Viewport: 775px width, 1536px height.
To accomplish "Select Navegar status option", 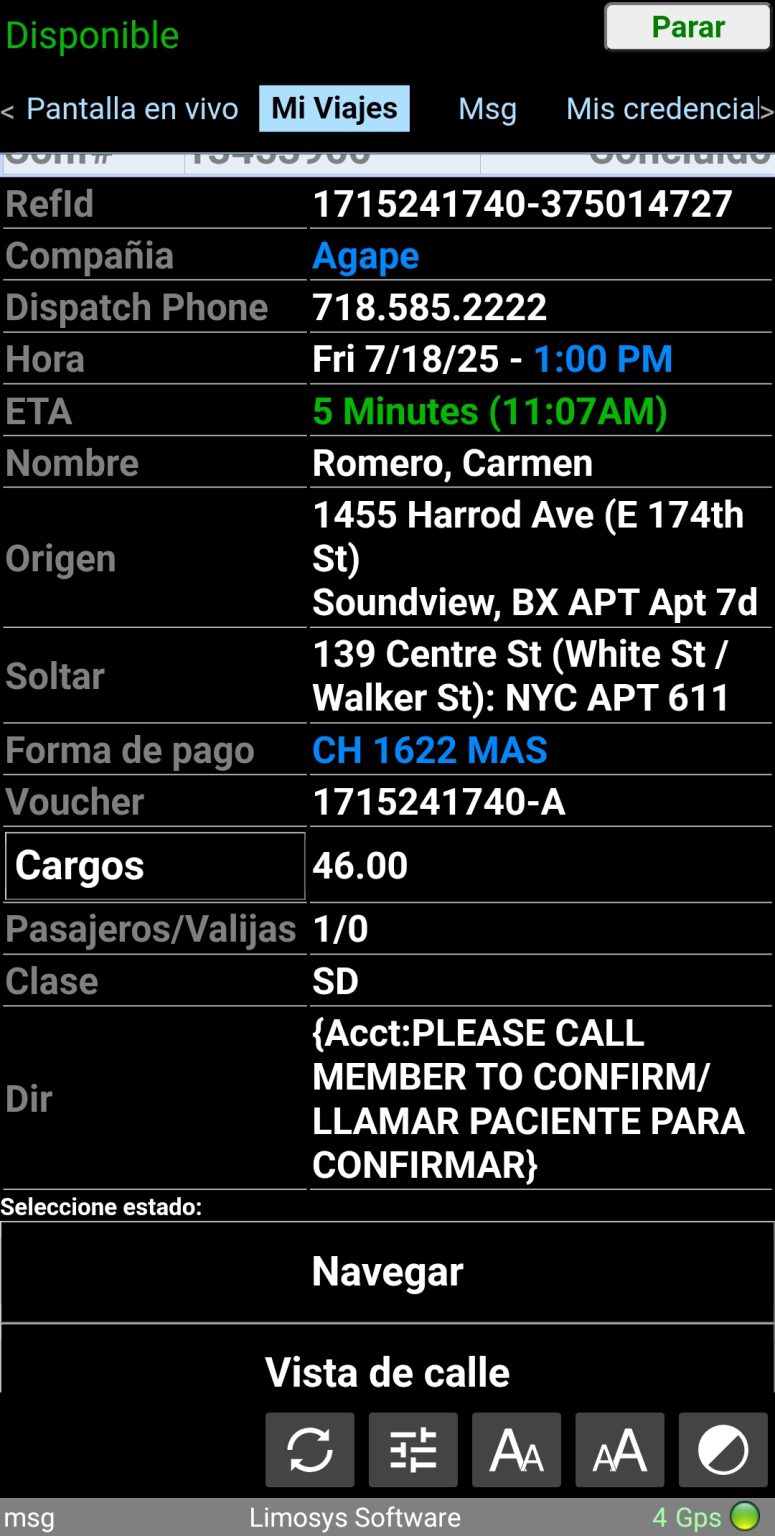I will pyautogui.click(x=387, y=1272).
